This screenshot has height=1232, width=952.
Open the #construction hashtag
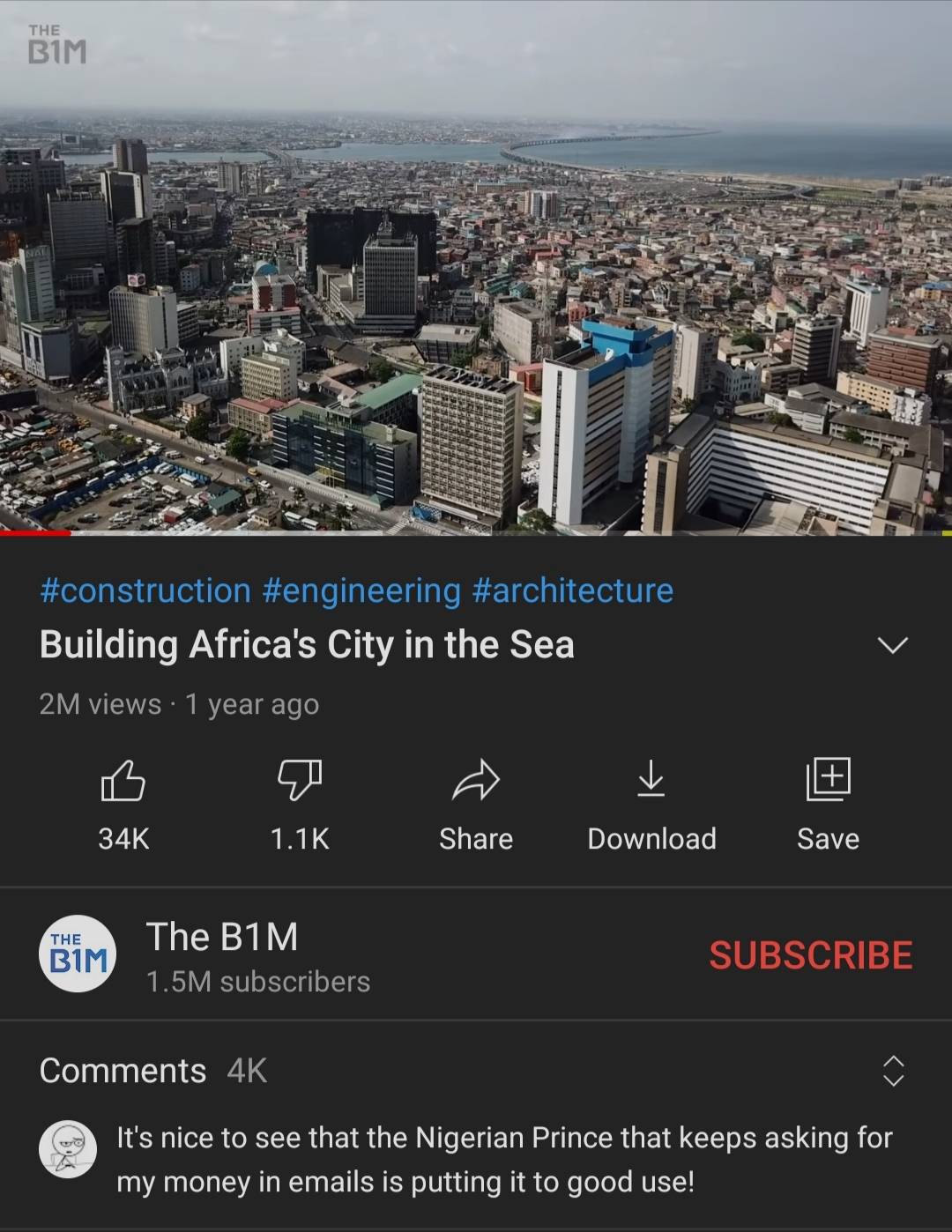click(145, 590)
